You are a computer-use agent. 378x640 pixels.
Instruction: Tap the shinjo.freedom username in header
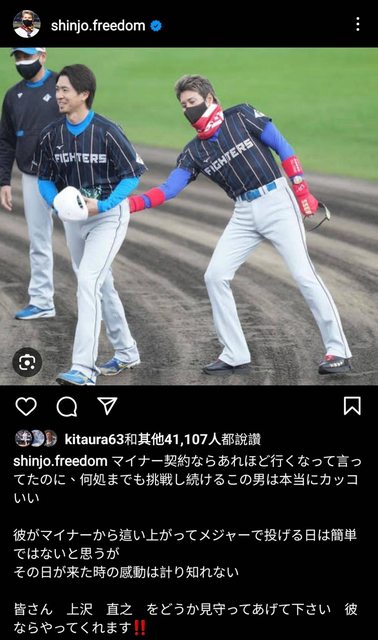point(98,26)
